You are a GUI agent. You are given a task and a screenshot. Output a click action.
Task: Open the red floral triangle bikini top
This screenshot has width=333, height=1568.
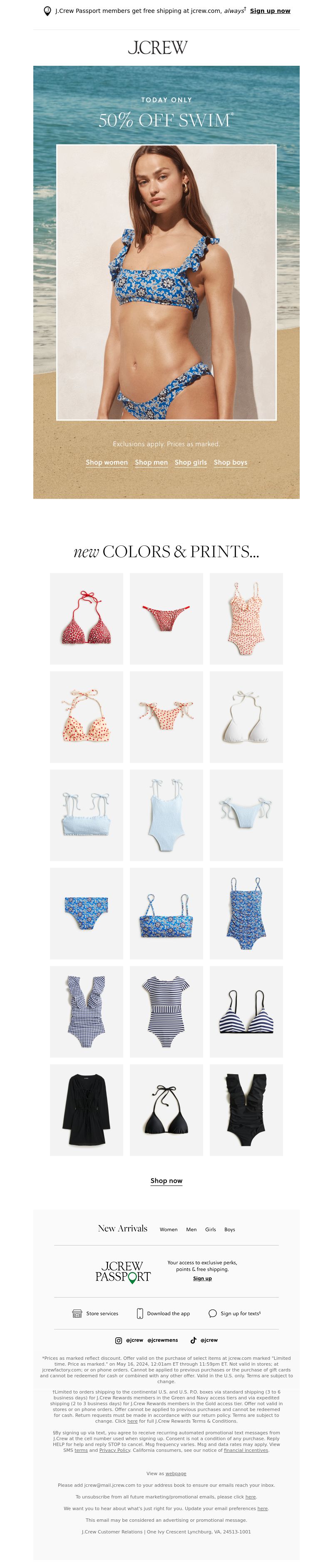click(87, 618)
